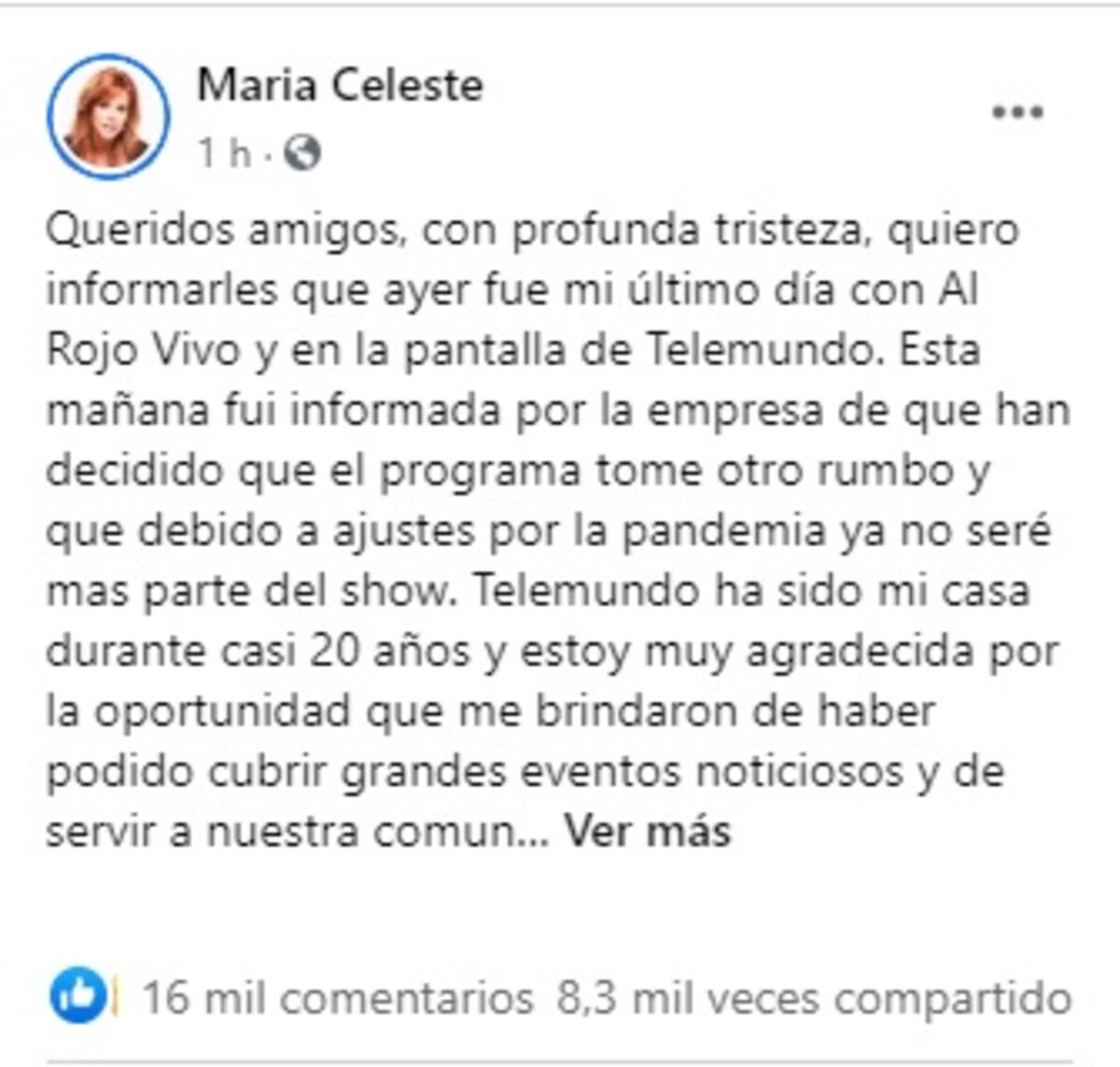Open the post's three-dot options menu
This screenshot has width=1120, height=1067.
[x=1016, y=113]
